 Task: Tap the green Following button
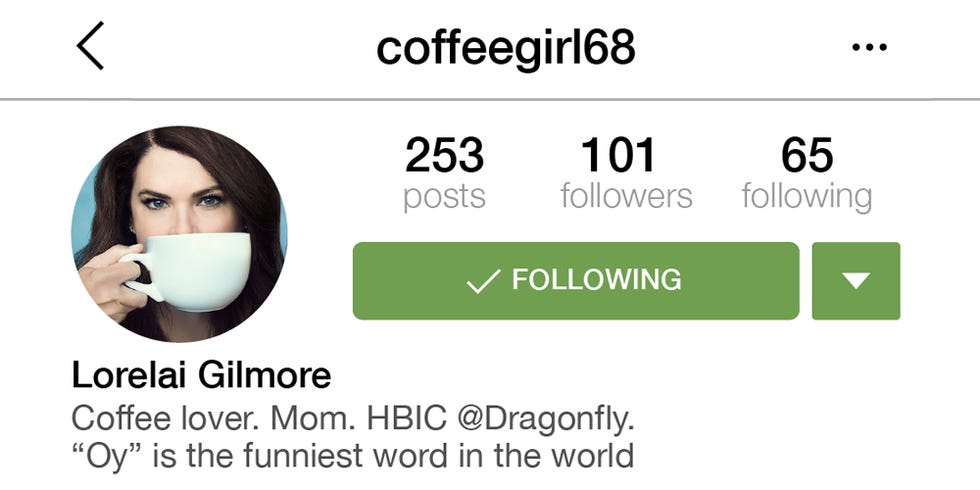coord(576,281)
